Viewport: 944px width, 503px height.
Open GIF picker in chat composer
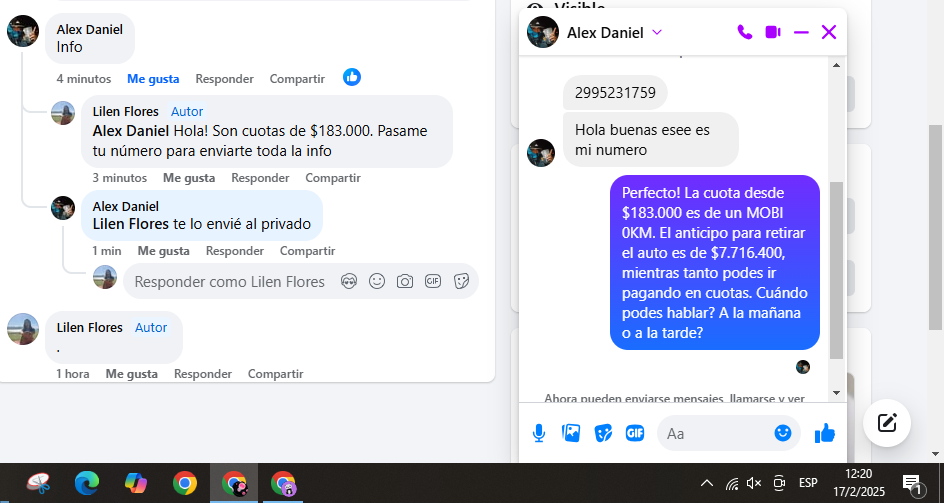pyautogui.click(x=634, y=433)
